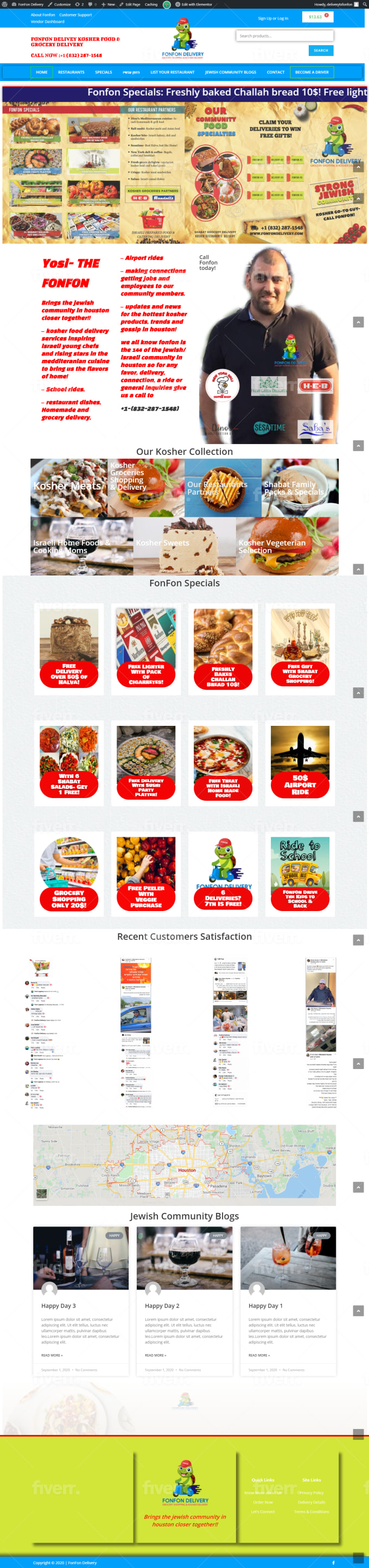The image size is (369, 1568).
Task: Open the Vendor Dashboard link
Action: tap(47, 21)
